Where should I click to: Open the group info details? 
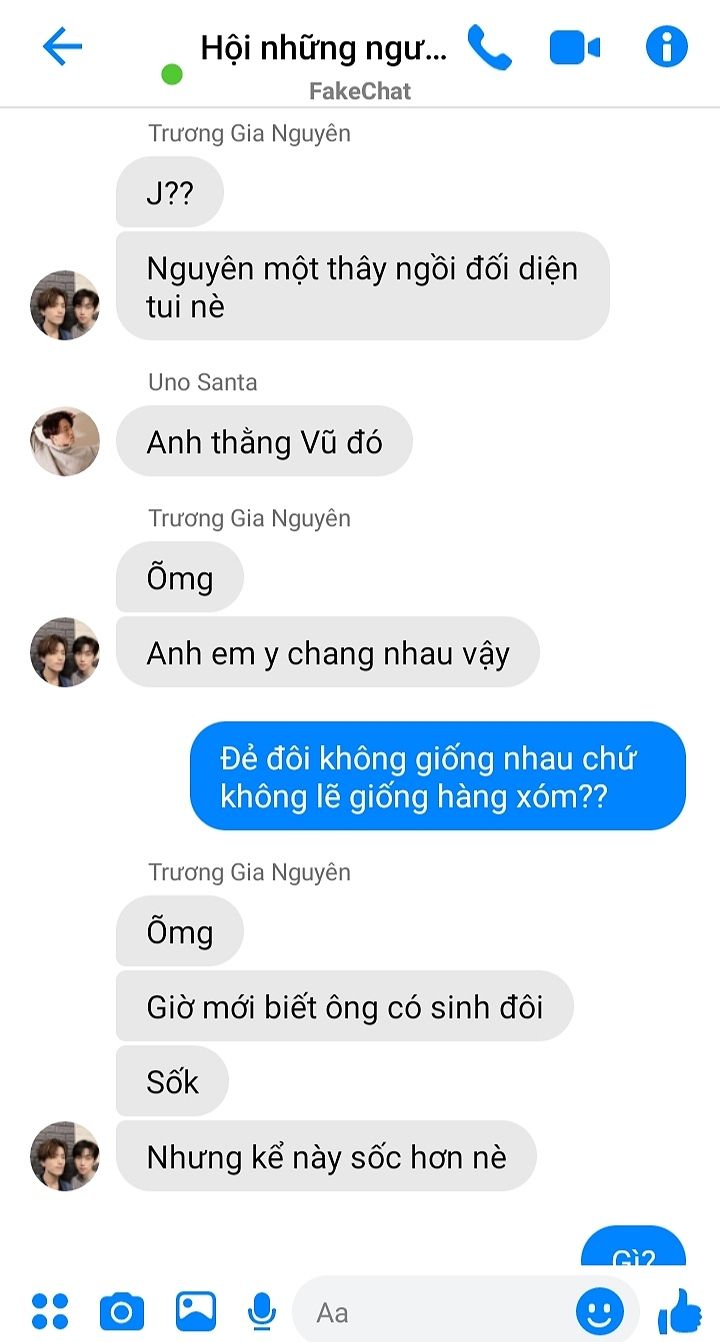[x=667, y=47]
